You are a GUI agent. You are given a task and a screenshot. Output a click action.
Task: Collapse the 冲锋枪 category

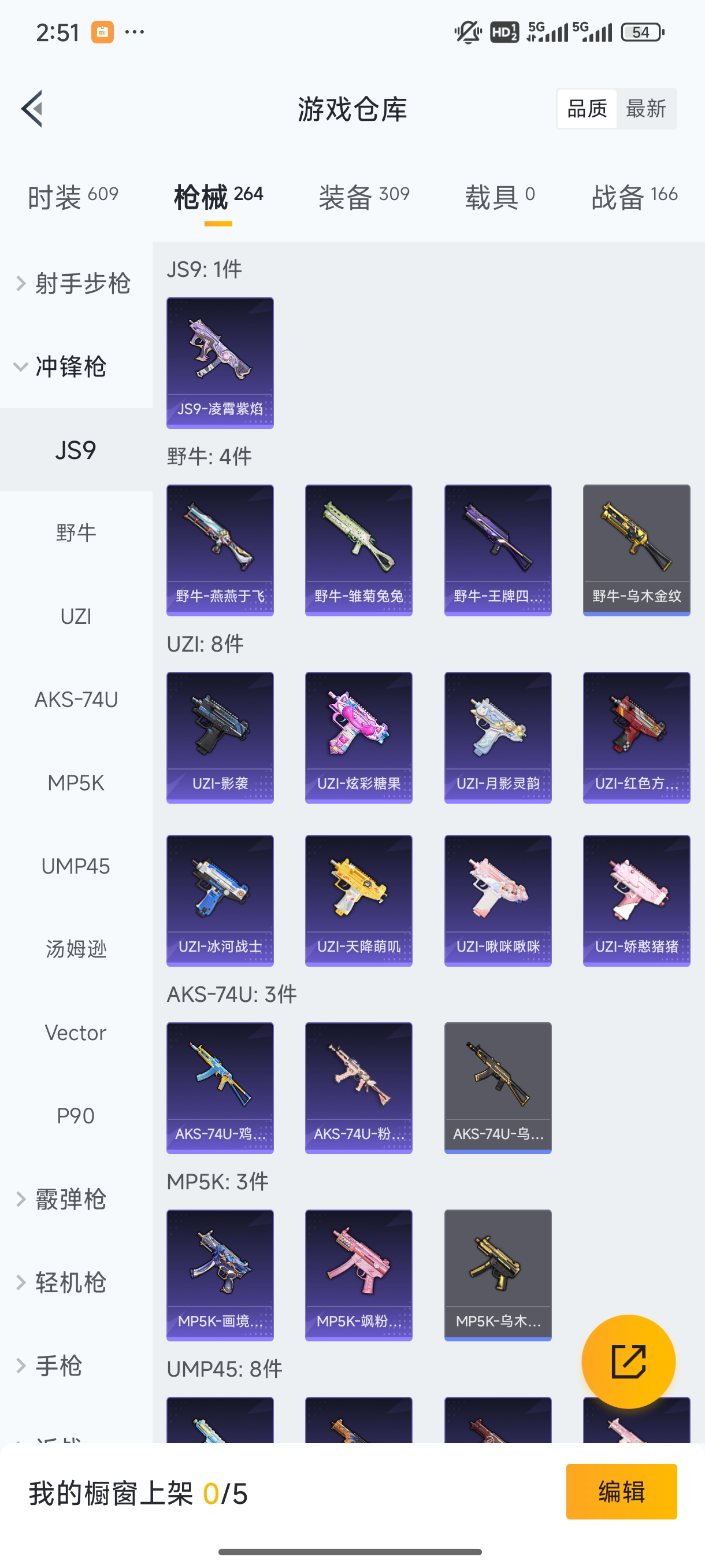click(70, 367)
